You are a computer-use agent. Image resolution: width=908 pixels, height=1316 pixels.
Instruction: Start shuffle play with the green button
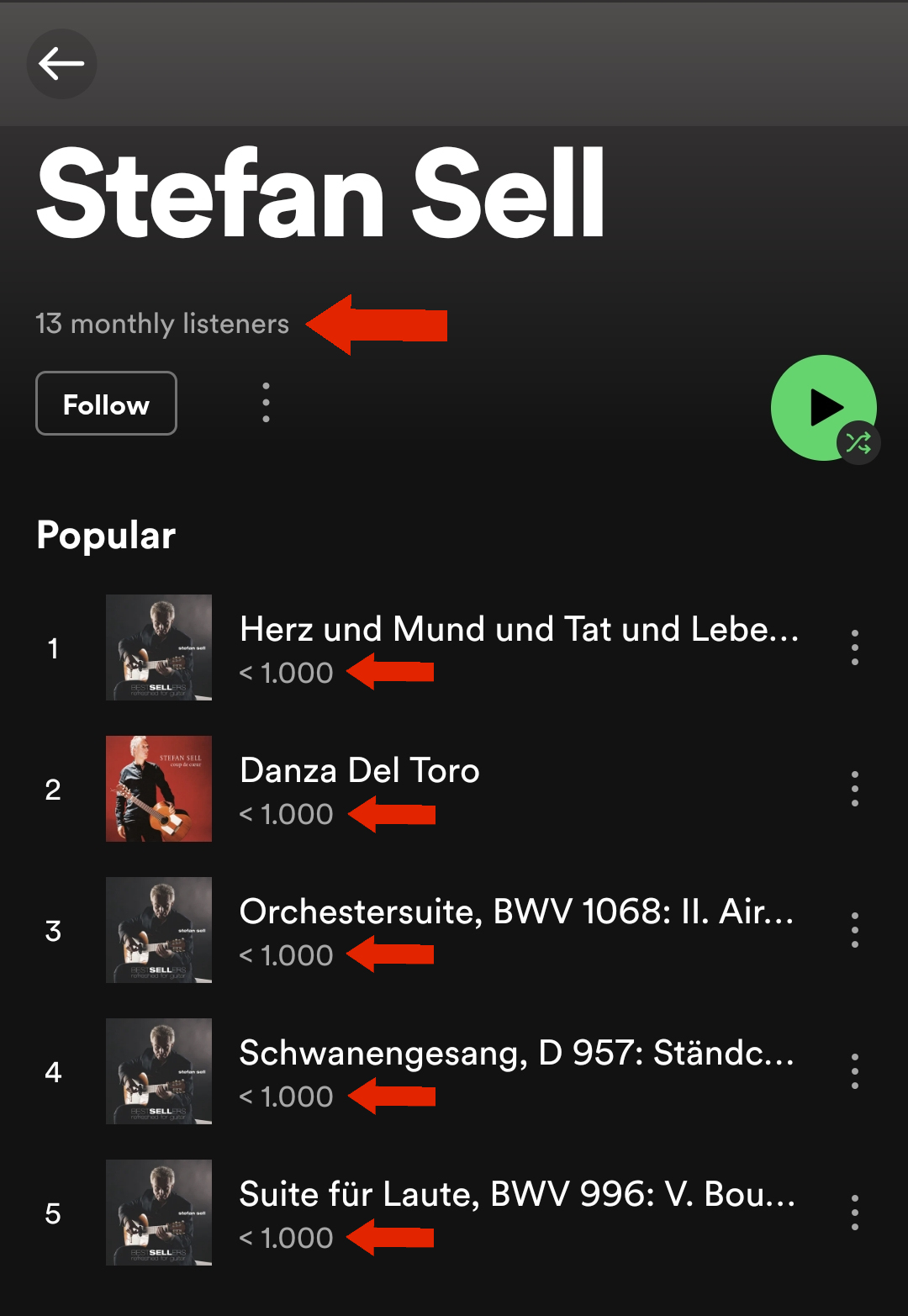[x=822, y=408]
